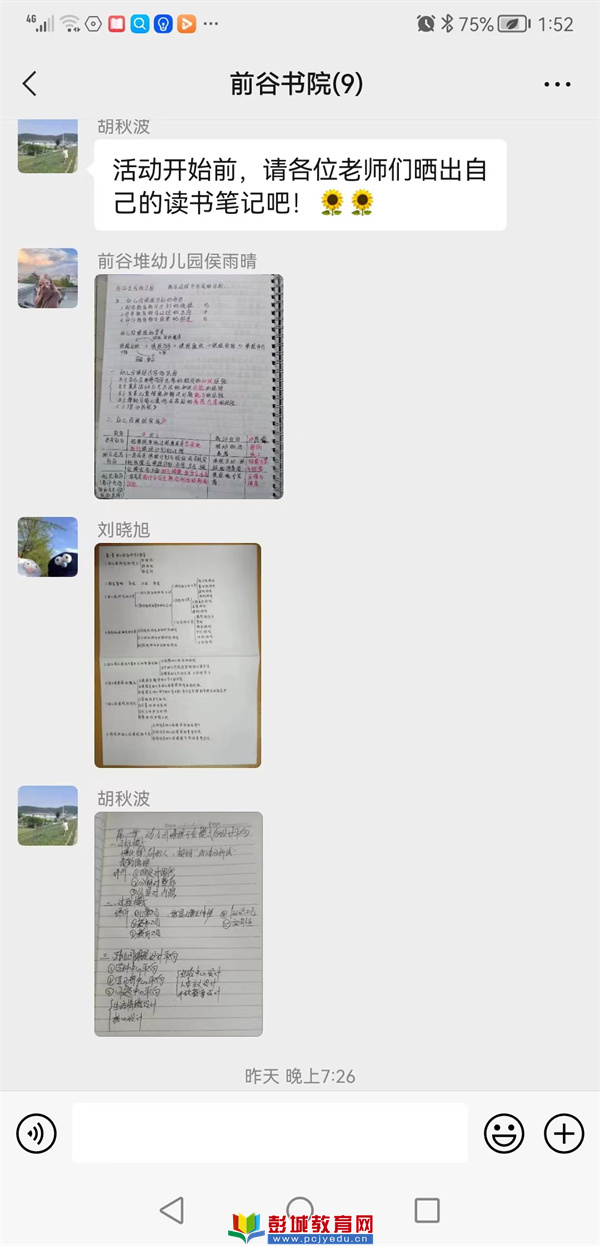View 刘晓旭's mind-map note image

tap(177, 655)
